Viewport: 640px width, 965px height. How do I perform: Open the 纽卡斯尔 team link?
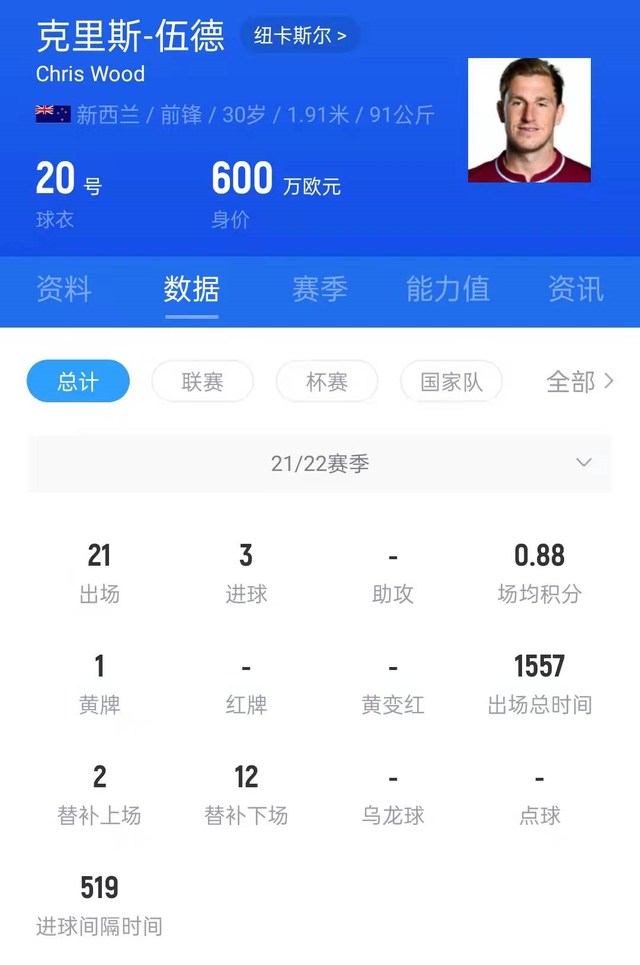pos(299,37)
